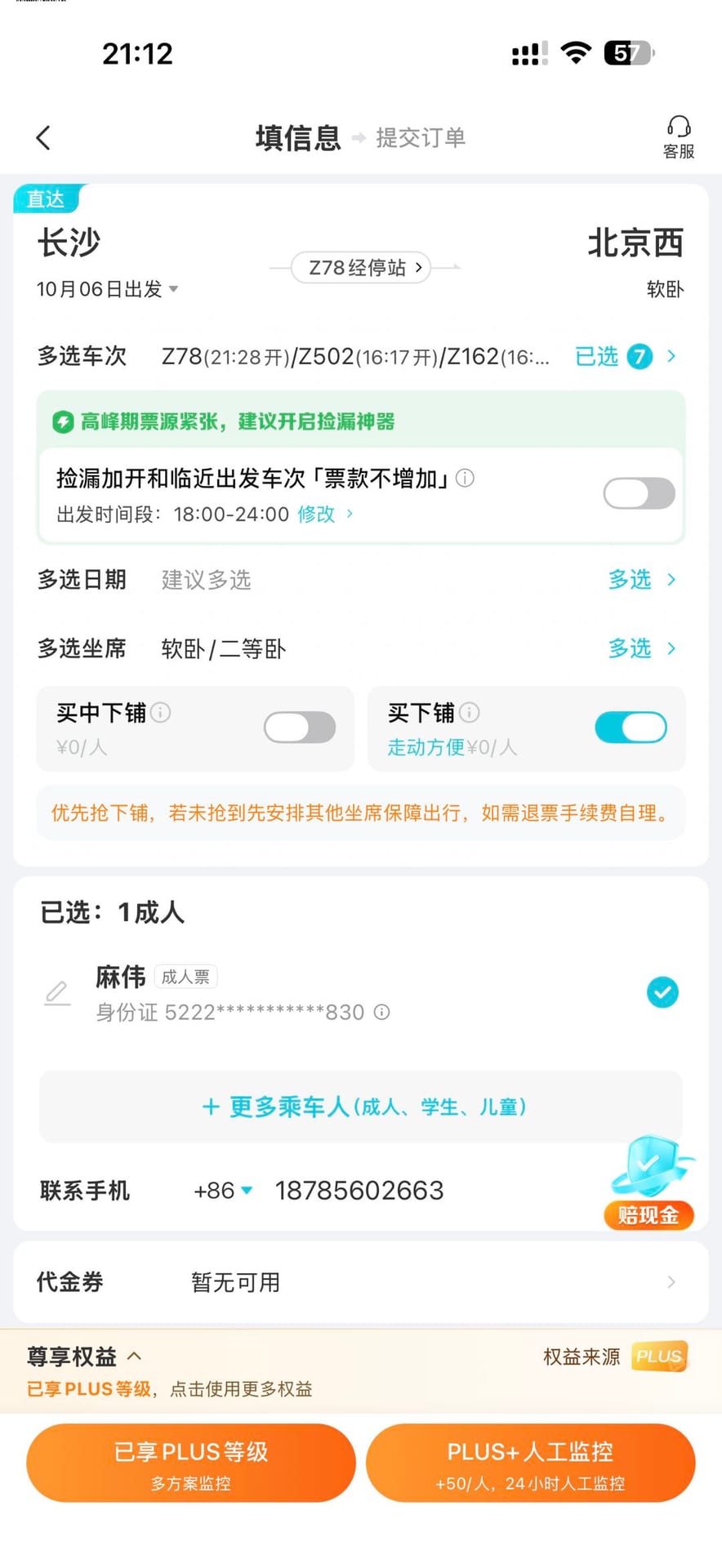Open 已选 7 selected trains list
The height and width of the screenshot is (1568, 722).
(x=626, y=356)
